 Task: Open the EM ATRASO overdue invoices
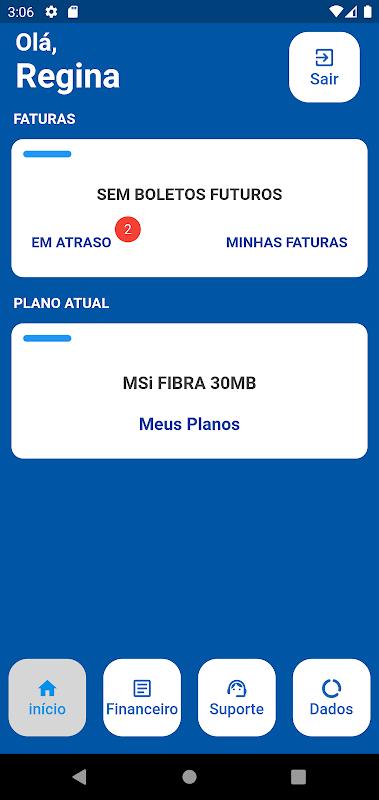pyautogui.click(x=71, y=242)
